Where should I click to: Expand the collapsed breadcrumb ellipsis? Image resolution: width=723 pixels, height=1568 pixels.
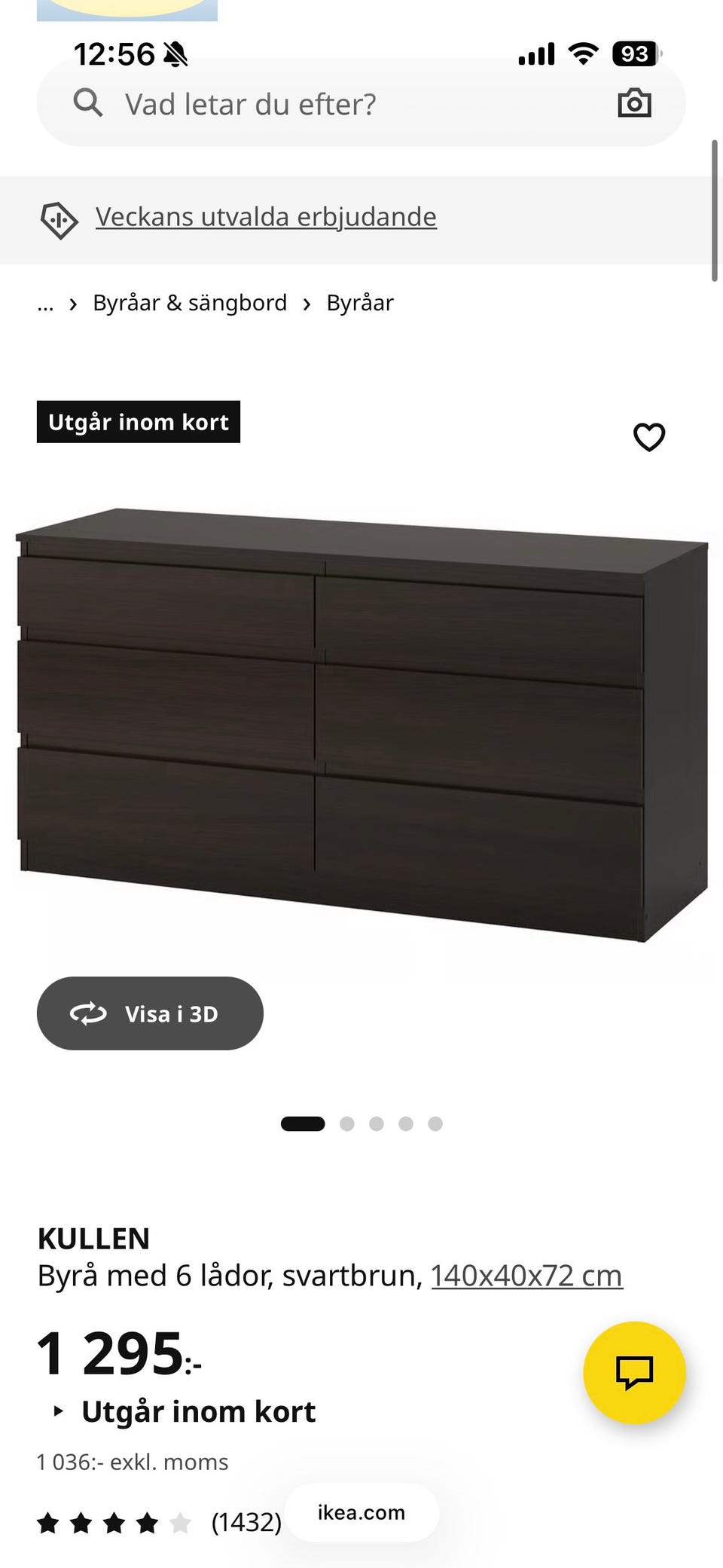point(45,304)
